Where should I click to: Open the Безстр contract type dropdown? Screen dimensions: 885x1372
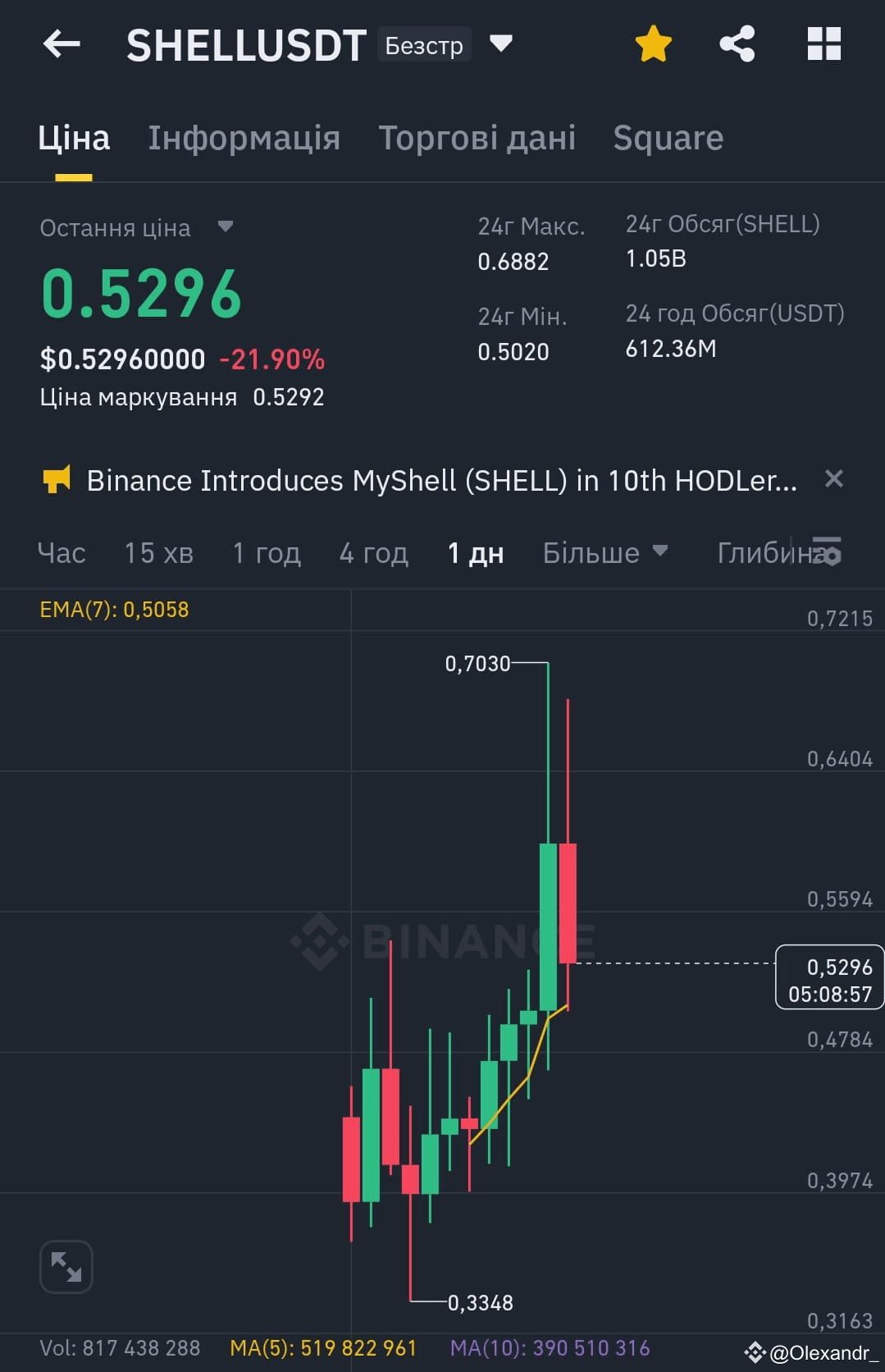pos(423,44)
